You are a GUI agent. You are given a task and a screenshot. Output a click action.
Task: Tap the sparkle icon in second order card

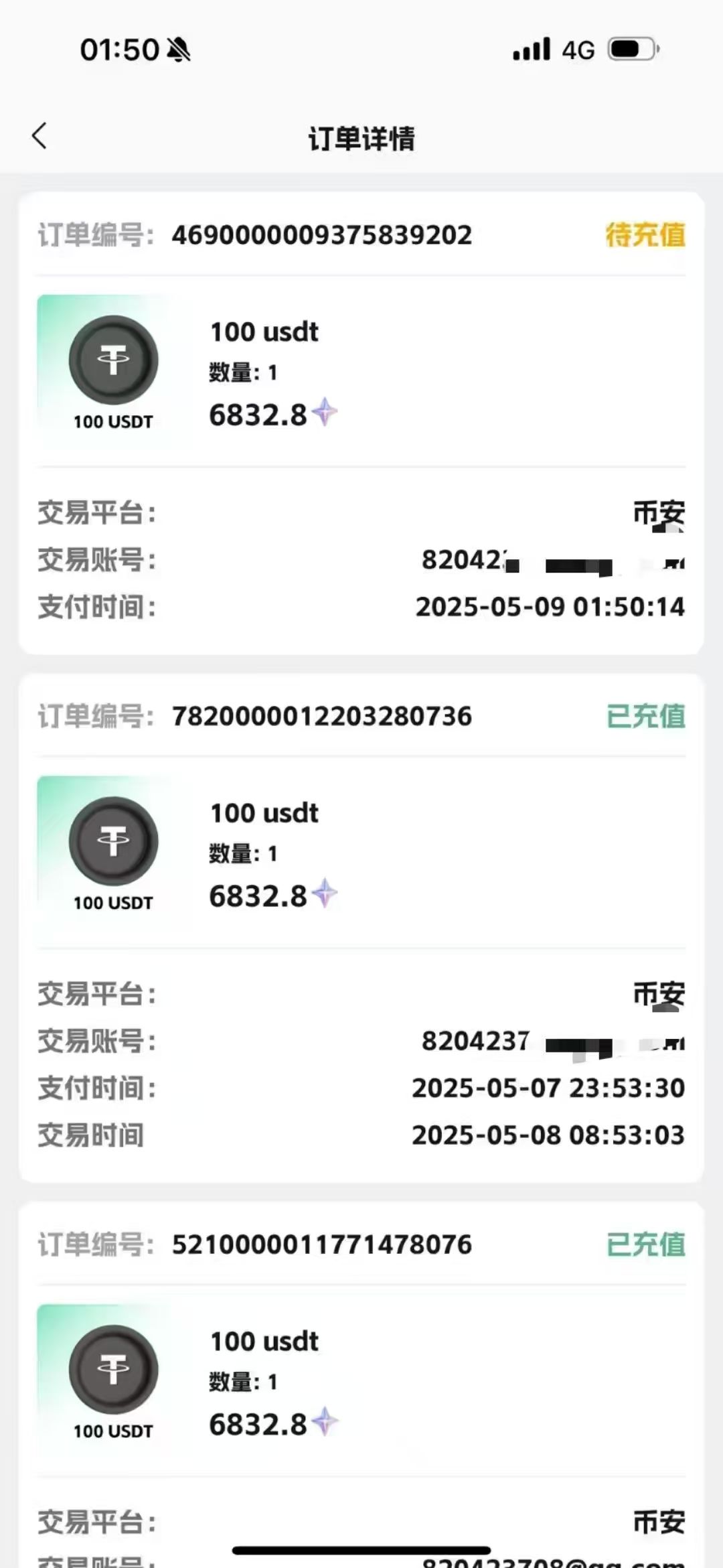(326, 893)
